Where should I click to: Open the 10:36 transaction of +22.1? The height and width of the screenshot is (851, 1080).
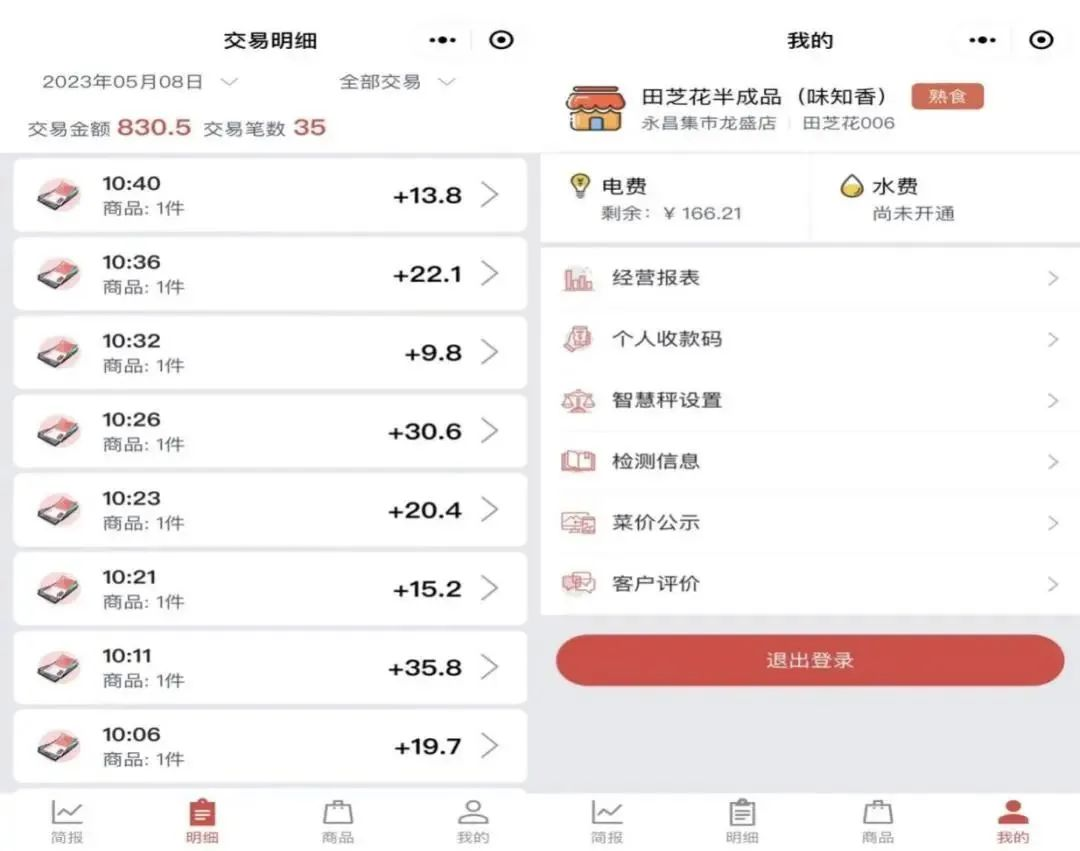pos(270,273)
